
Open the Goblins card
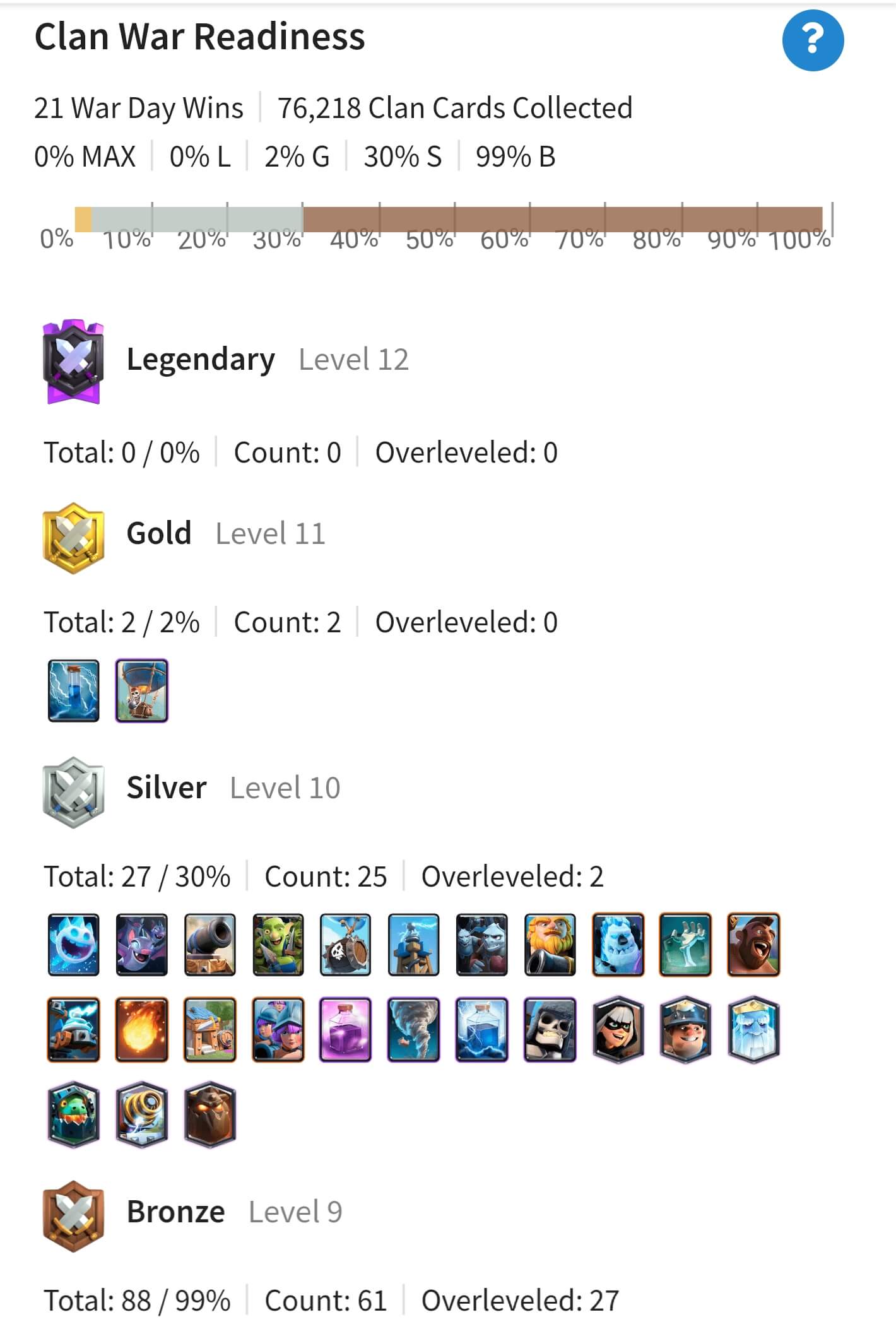(278, 945)
